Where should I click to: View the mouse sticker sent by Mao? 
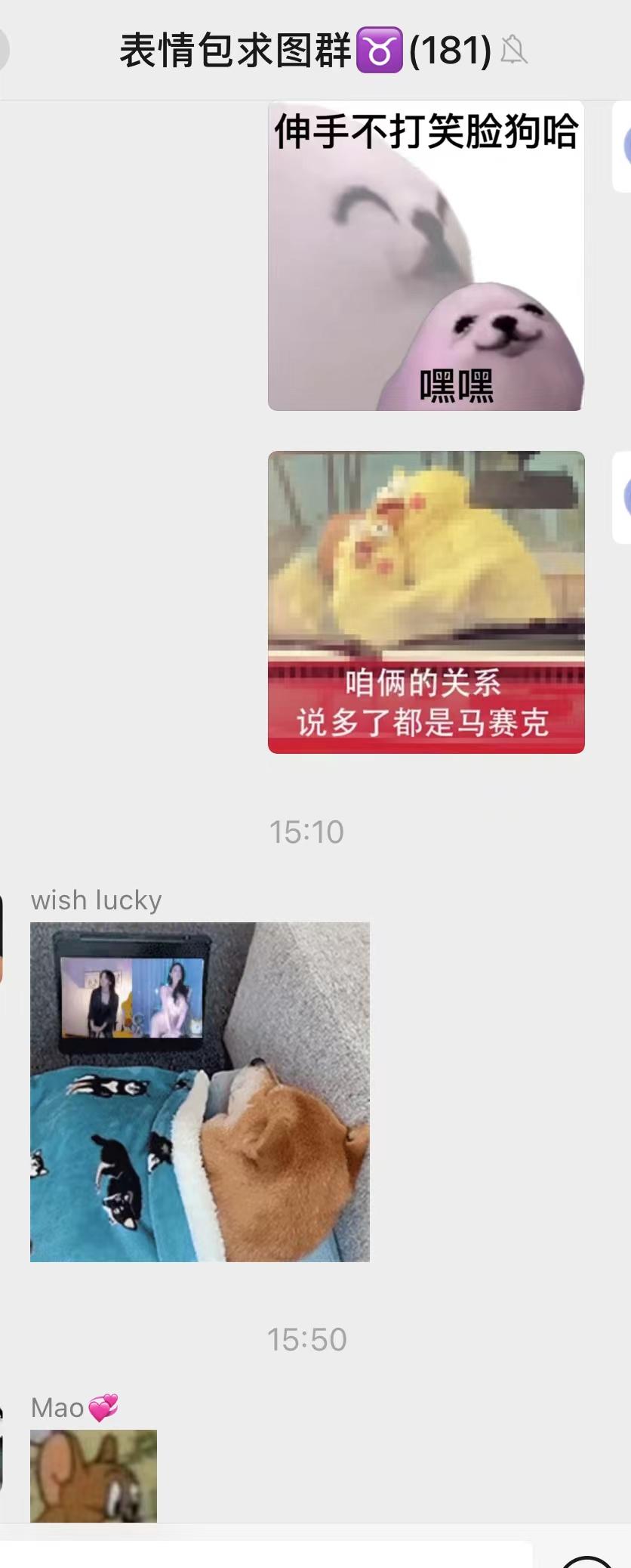point(94,1474)
